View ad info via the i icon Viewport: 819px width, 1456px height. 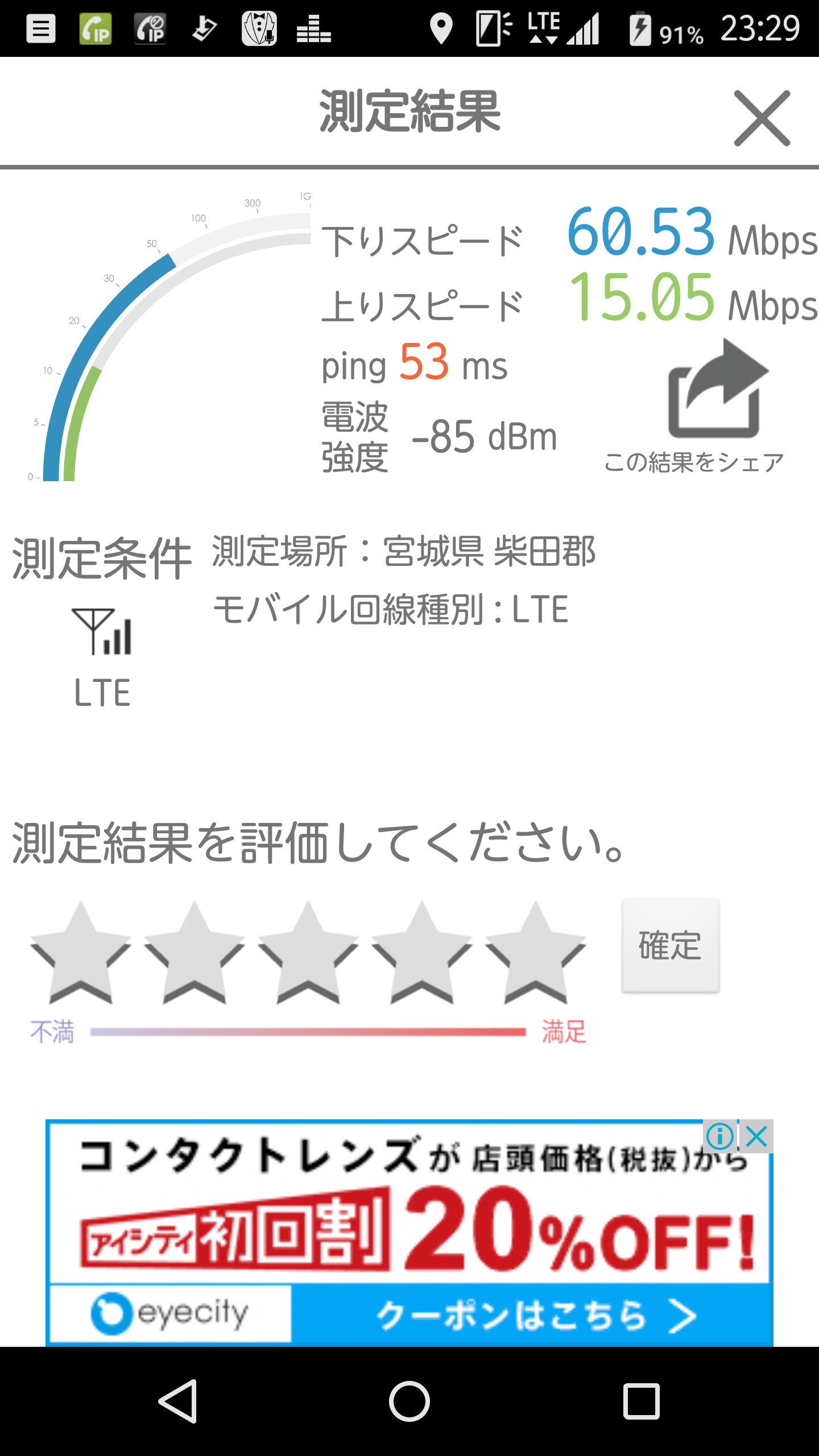pyautogui.click(x=720, y=1136)
